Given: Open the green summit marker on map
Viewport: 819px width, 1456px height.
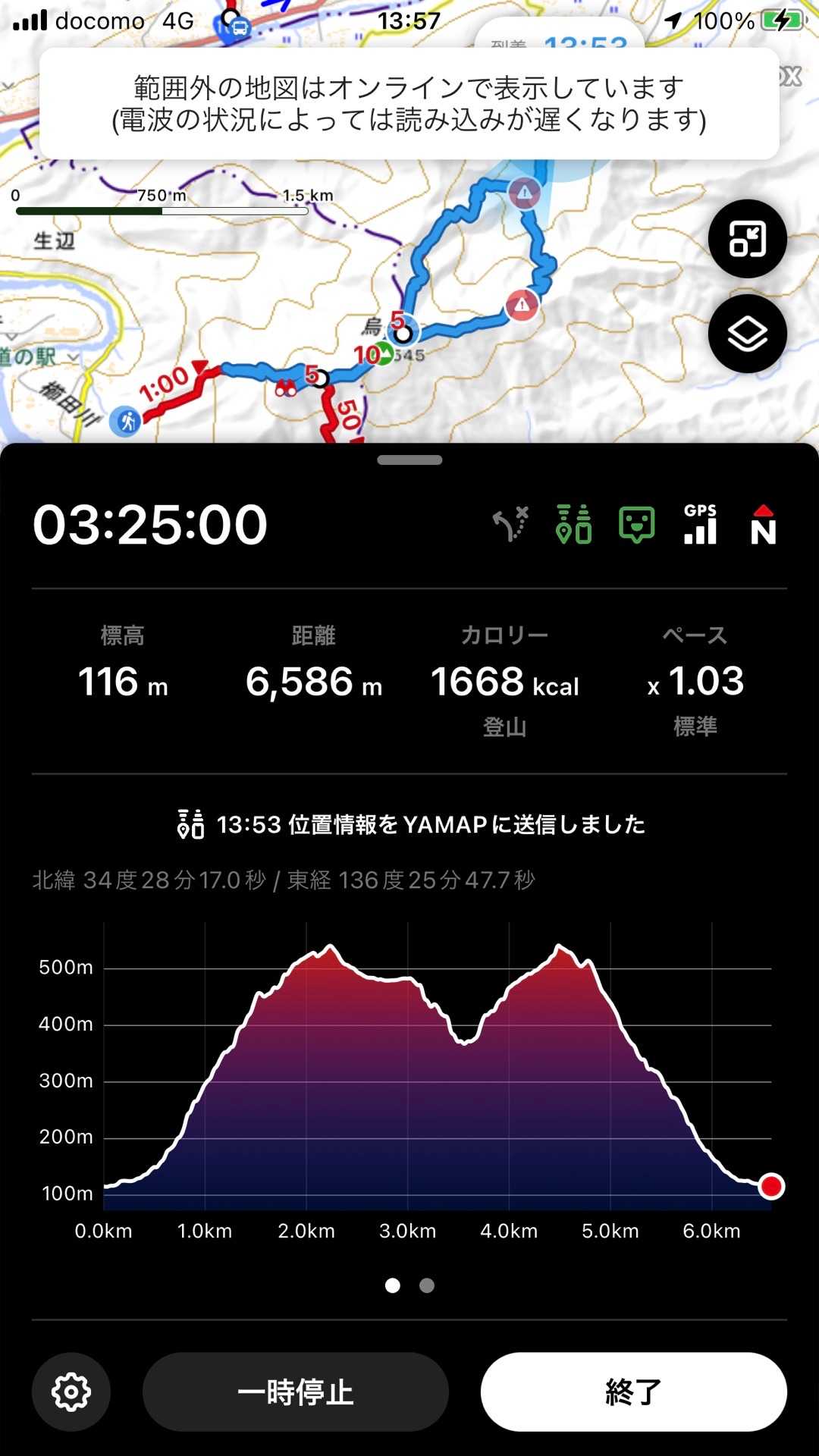Looking at the screenshot, I should pos(384,353).
